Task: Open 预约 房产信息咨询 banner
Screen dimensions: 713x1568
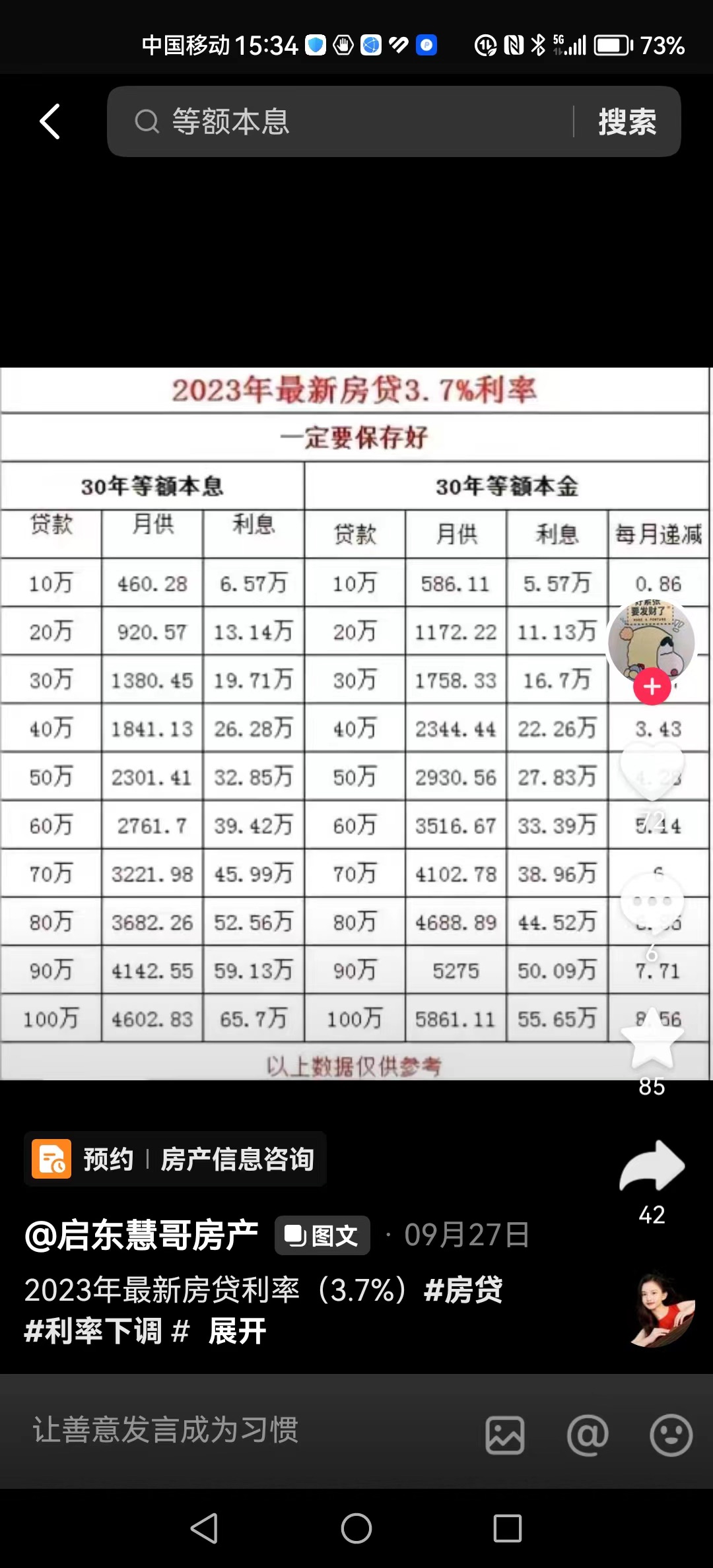Action: coord(176,1159)
